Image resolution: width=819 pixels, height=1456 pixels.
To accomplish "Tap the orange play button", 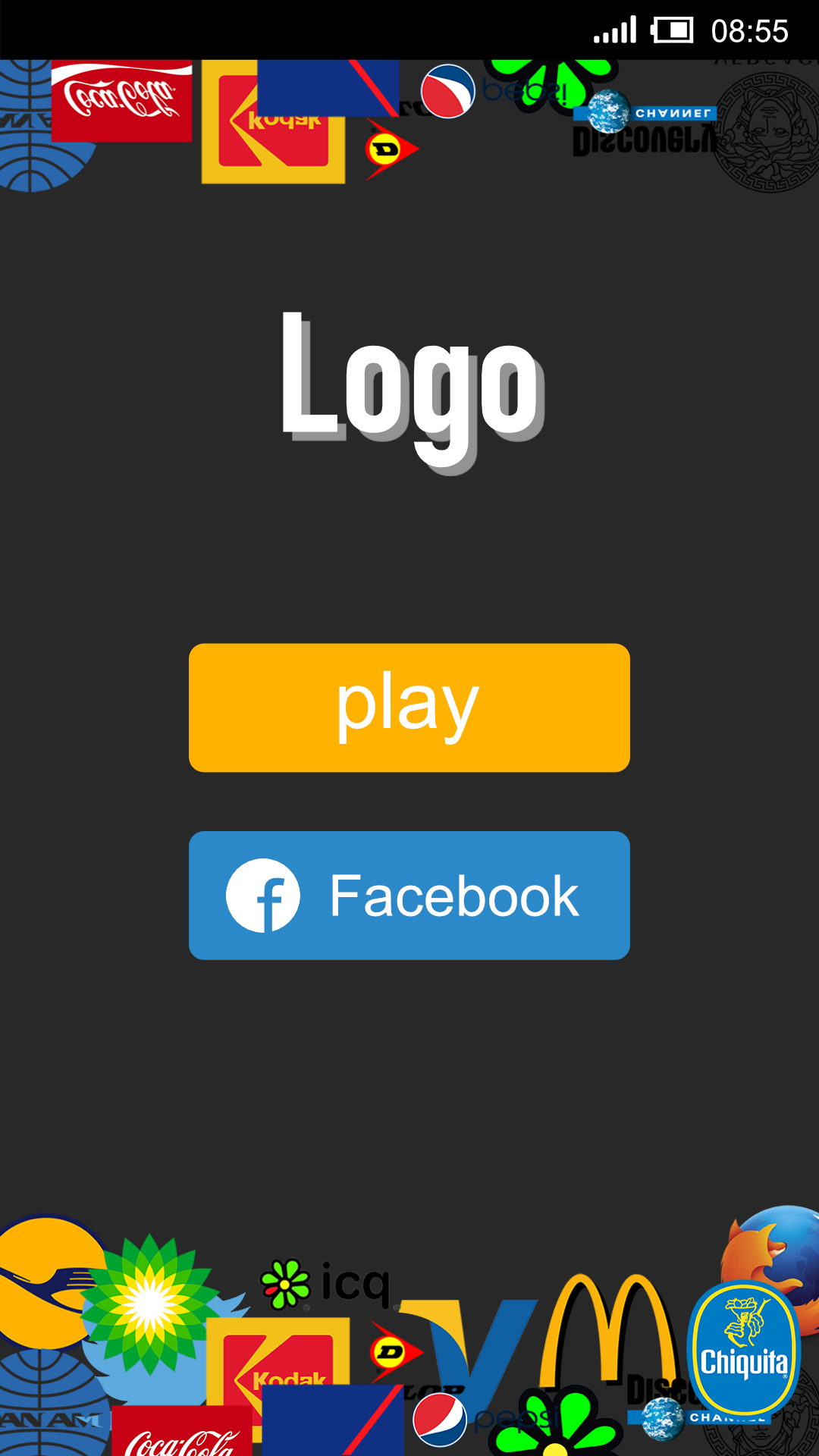I will (x=409, y=708).
